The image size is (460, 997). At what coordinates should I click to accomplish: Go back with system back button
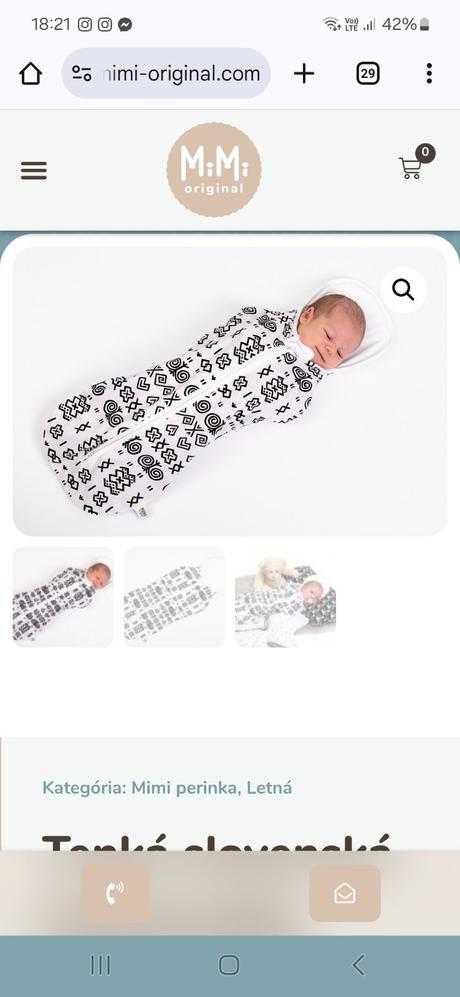tap(359, 965)
